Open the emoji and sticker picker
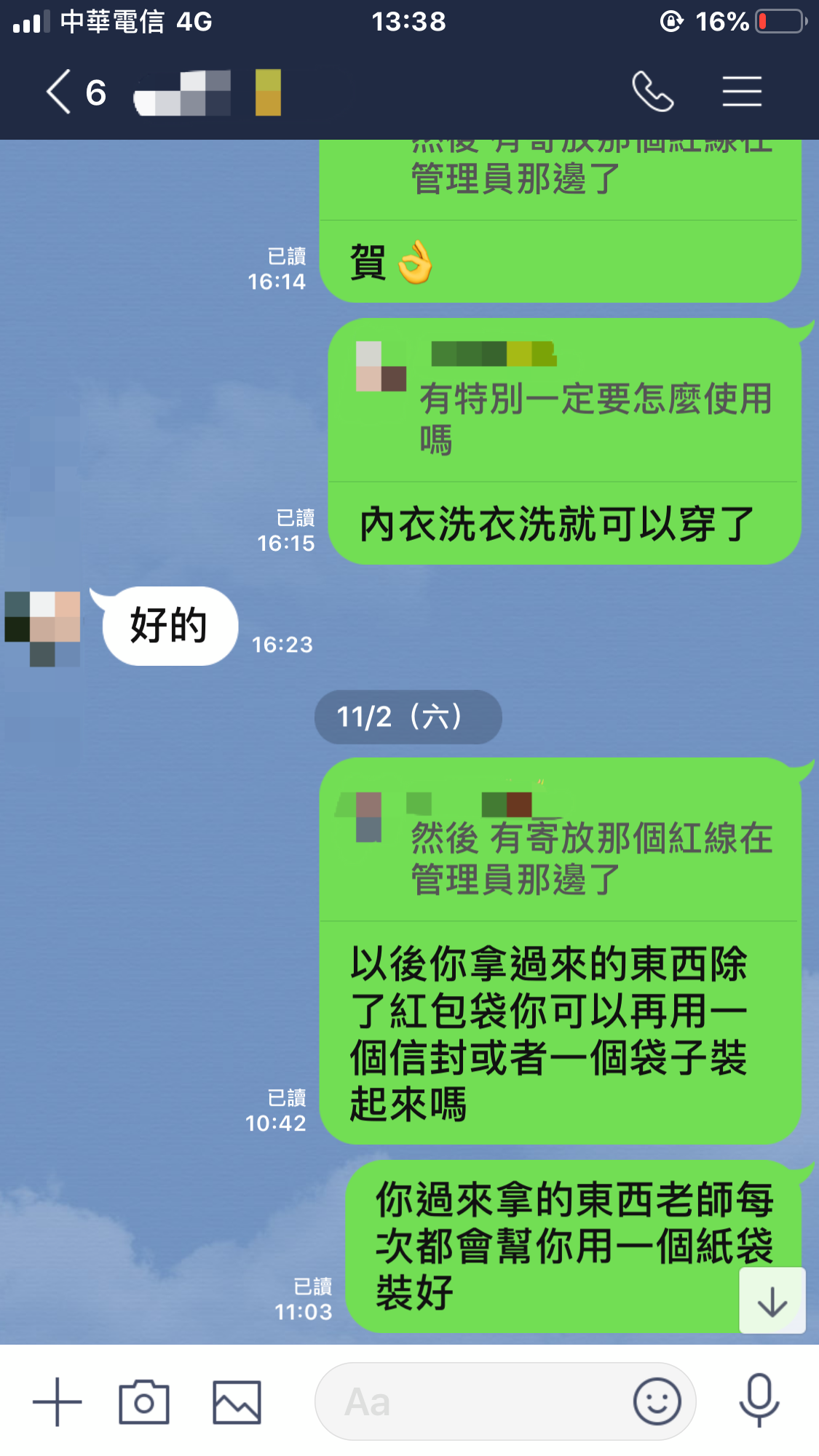 point(657,1401)
